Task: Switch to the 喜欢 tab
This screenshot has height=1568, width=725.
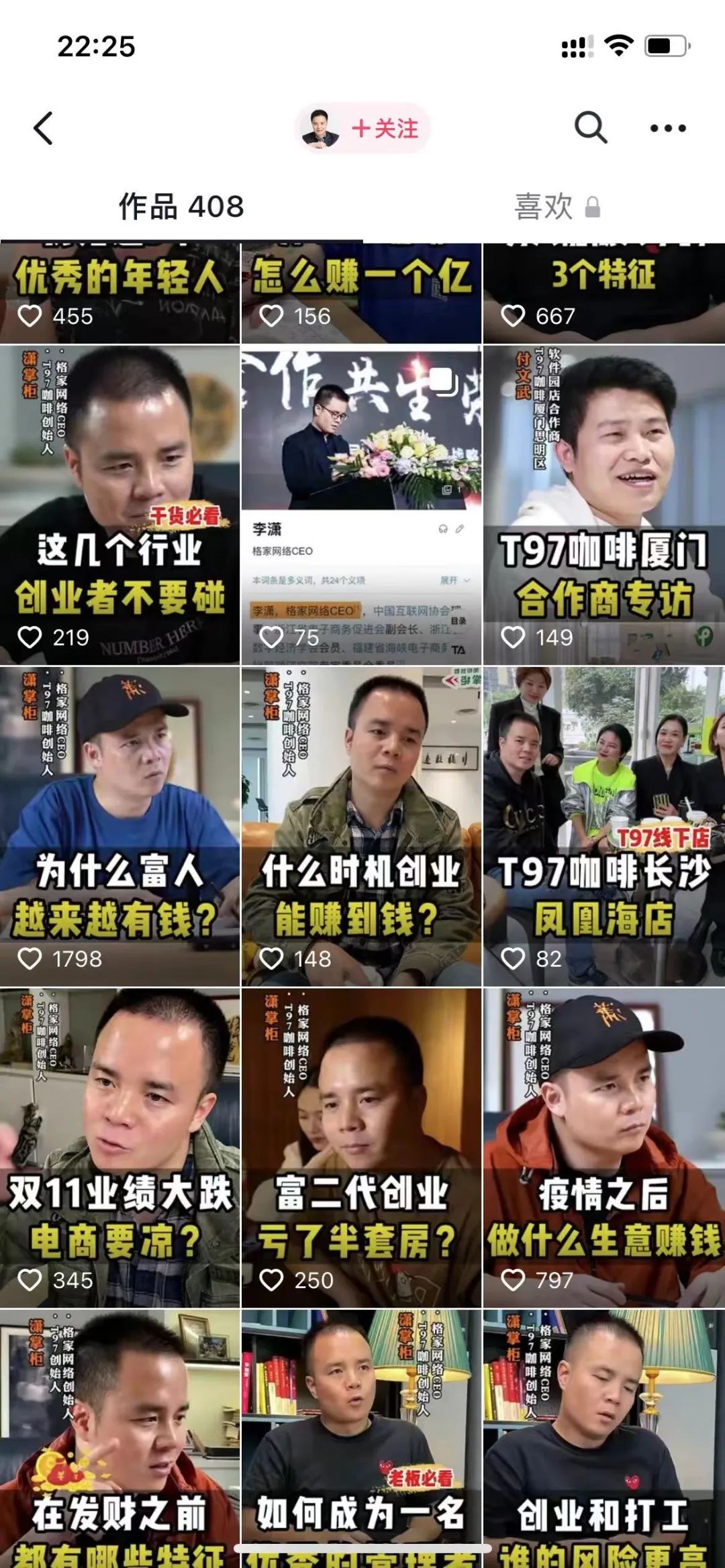Action: tap(556, 206)
